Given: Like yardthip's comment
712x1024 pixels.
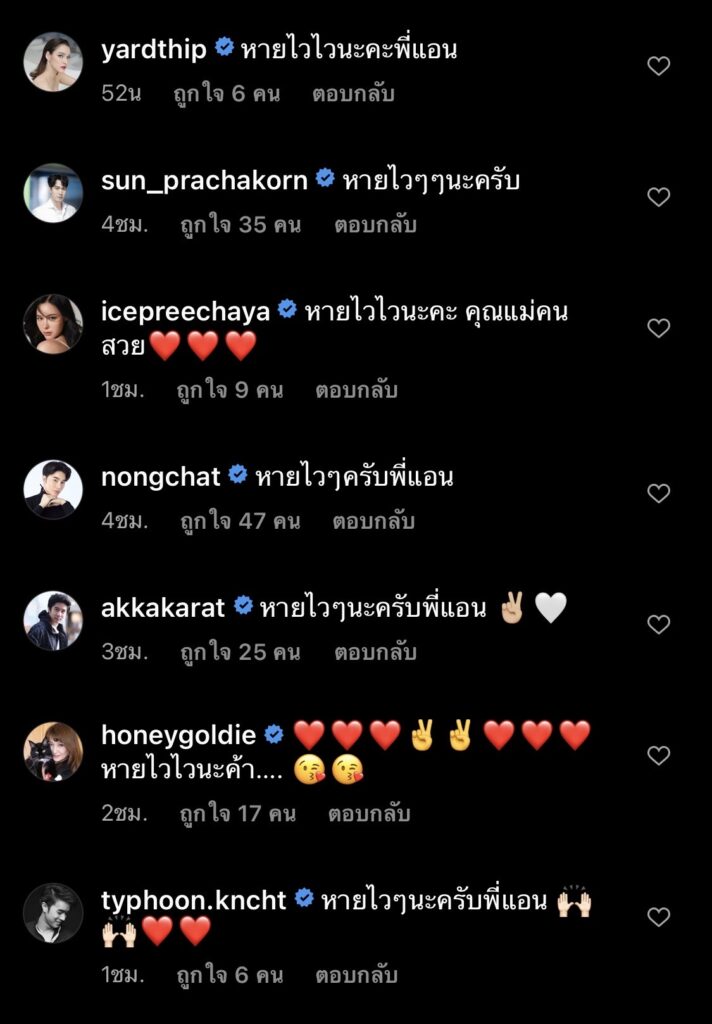Looking at the screenshot, I should 658,66.
